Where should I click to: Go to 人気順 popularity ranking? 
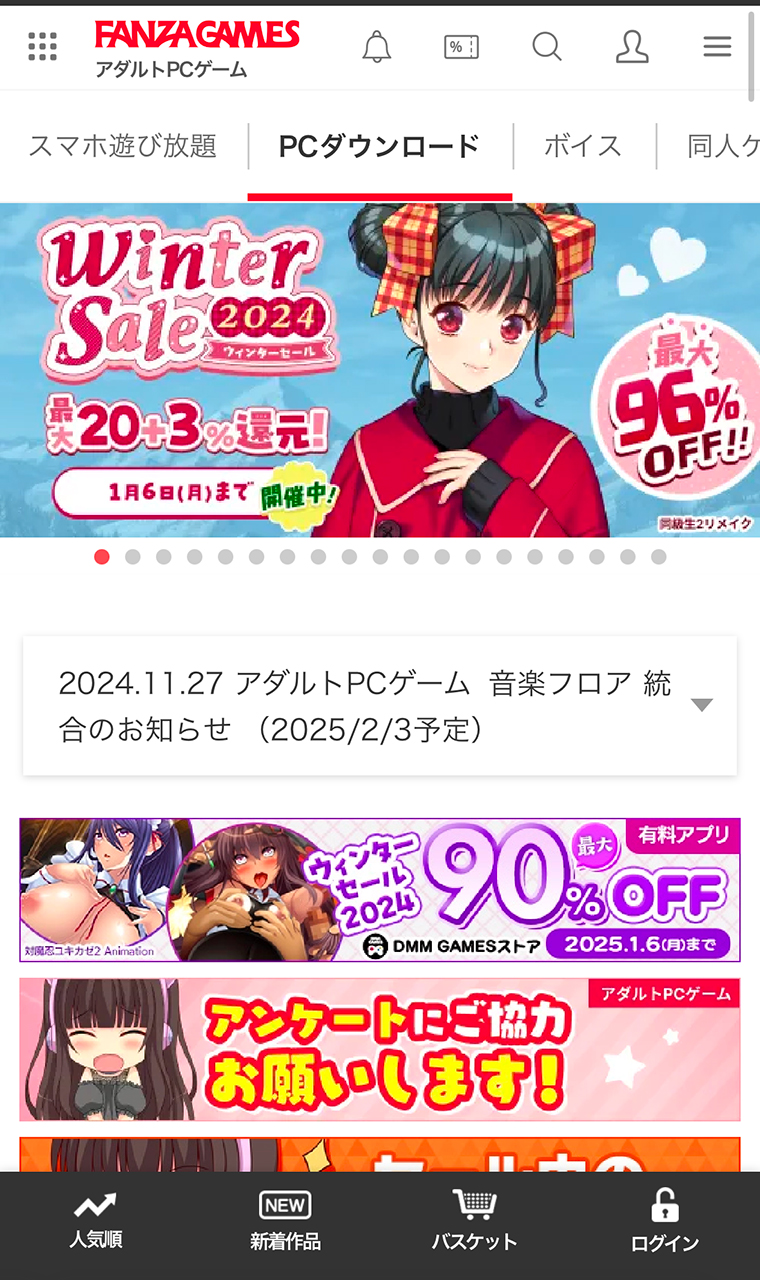point(96,1222)
